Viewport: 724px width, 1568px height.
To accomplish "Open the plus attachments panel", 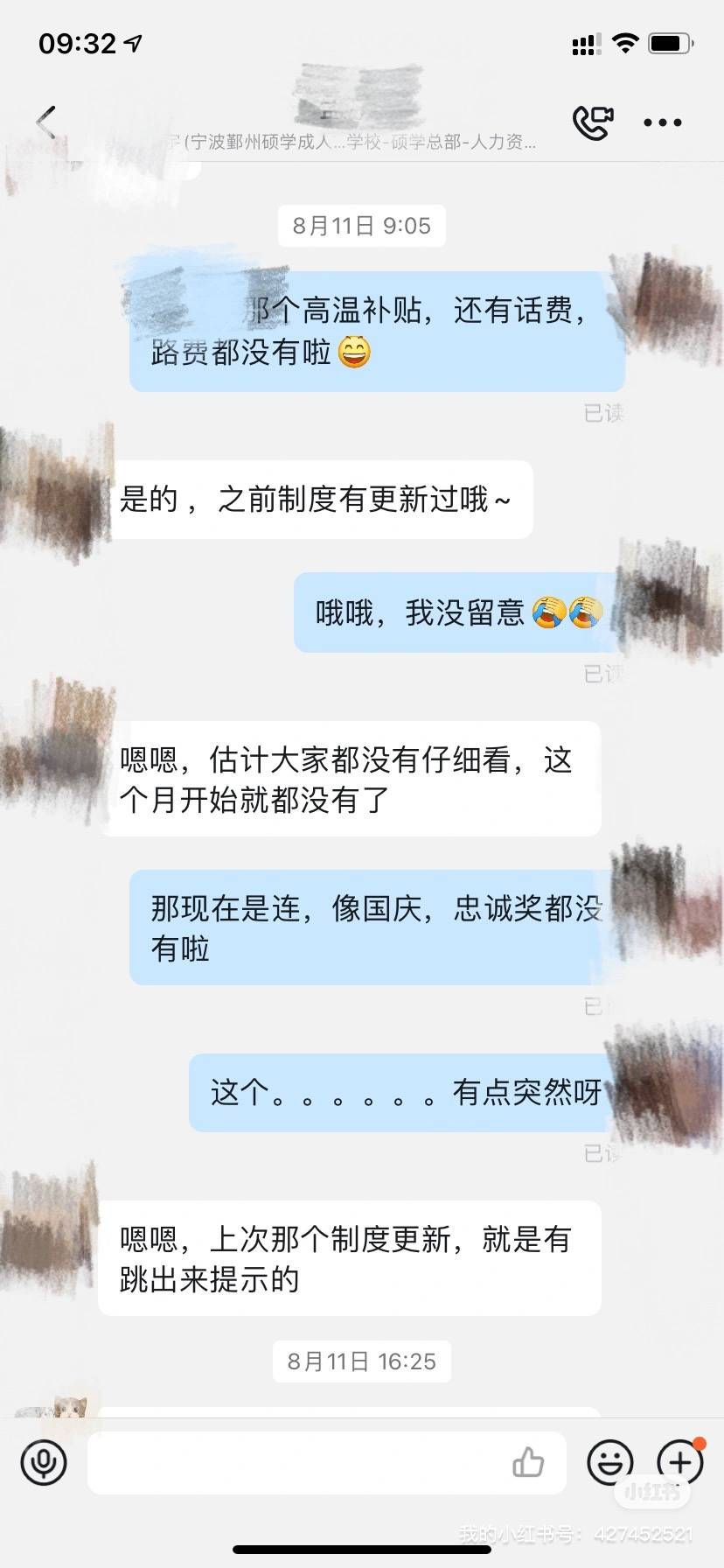I will [x=679, y=1462].
